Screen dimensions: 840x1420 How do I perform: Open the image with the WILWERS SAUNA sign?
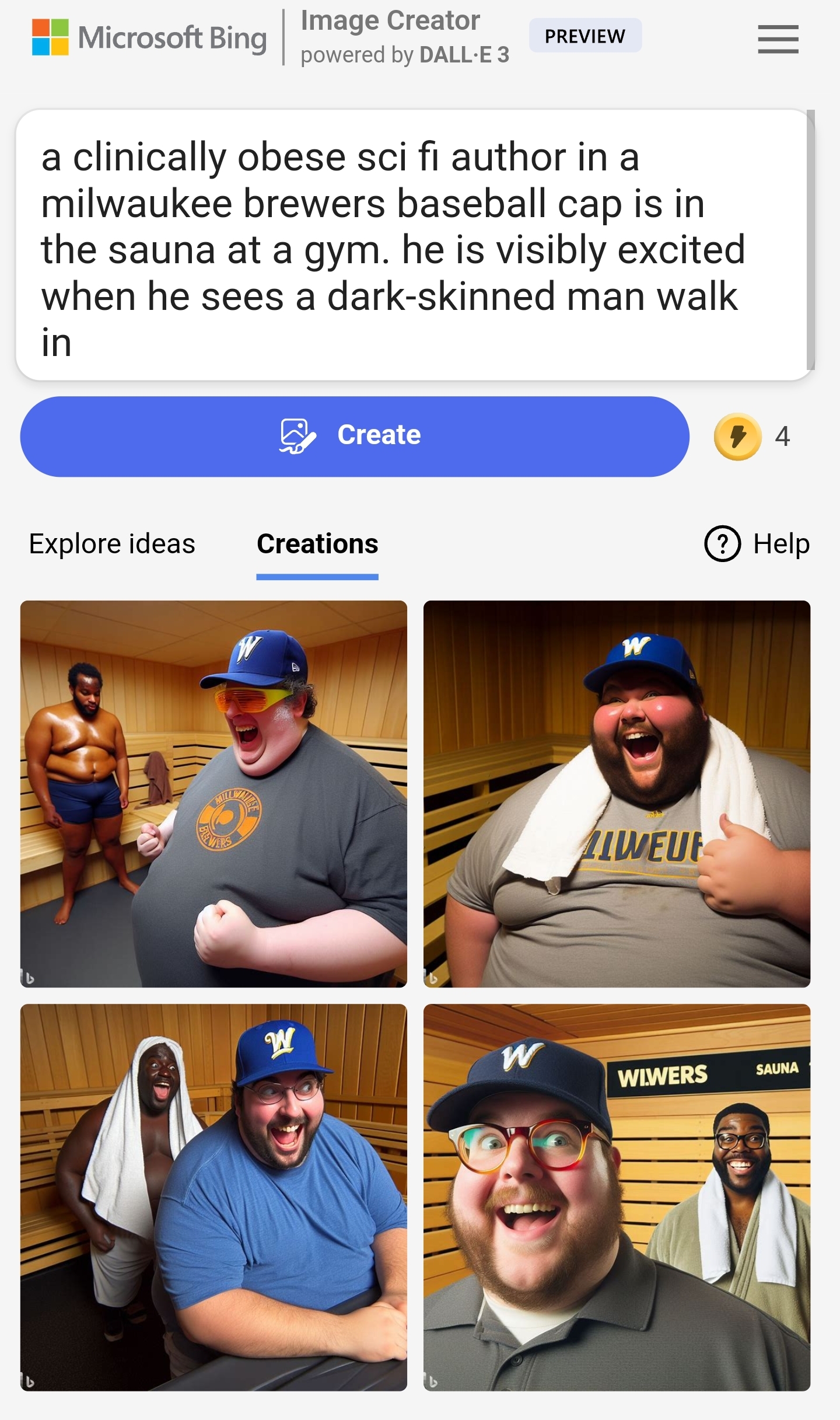[x=617, y=1197]
